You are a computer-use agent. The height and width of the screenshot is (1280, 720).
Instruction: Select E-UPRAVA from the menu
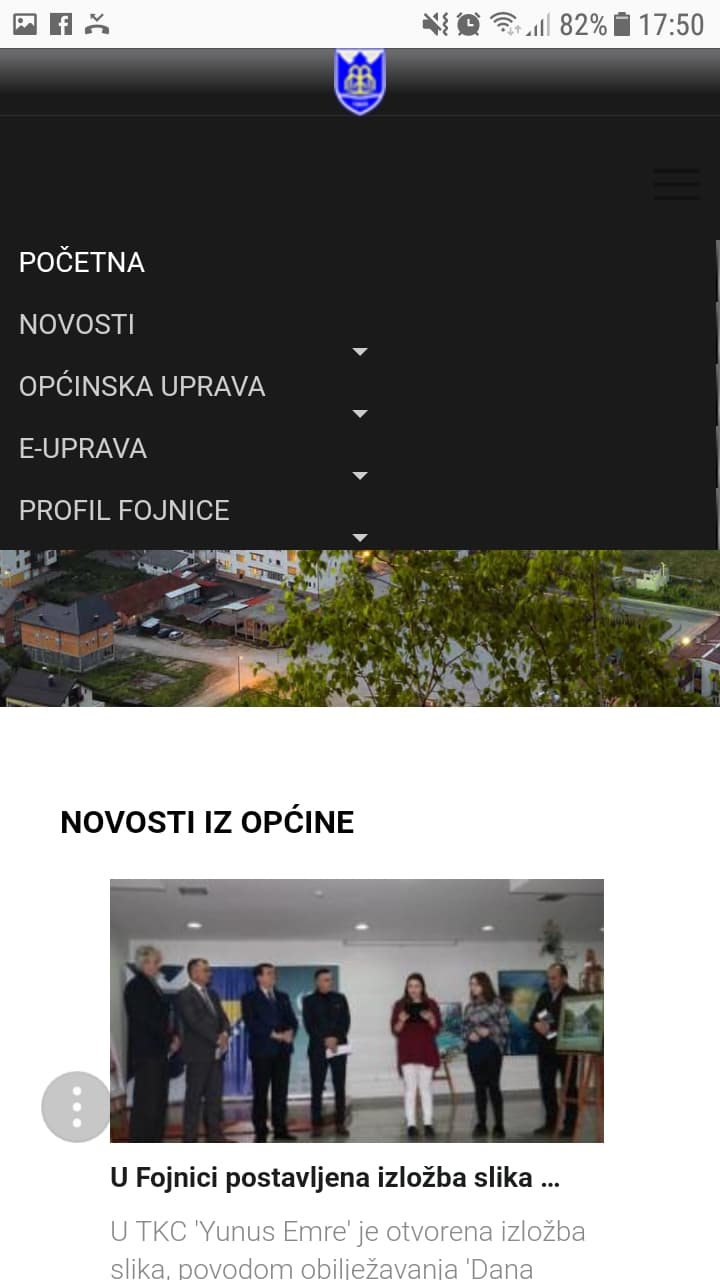point(83,448)
